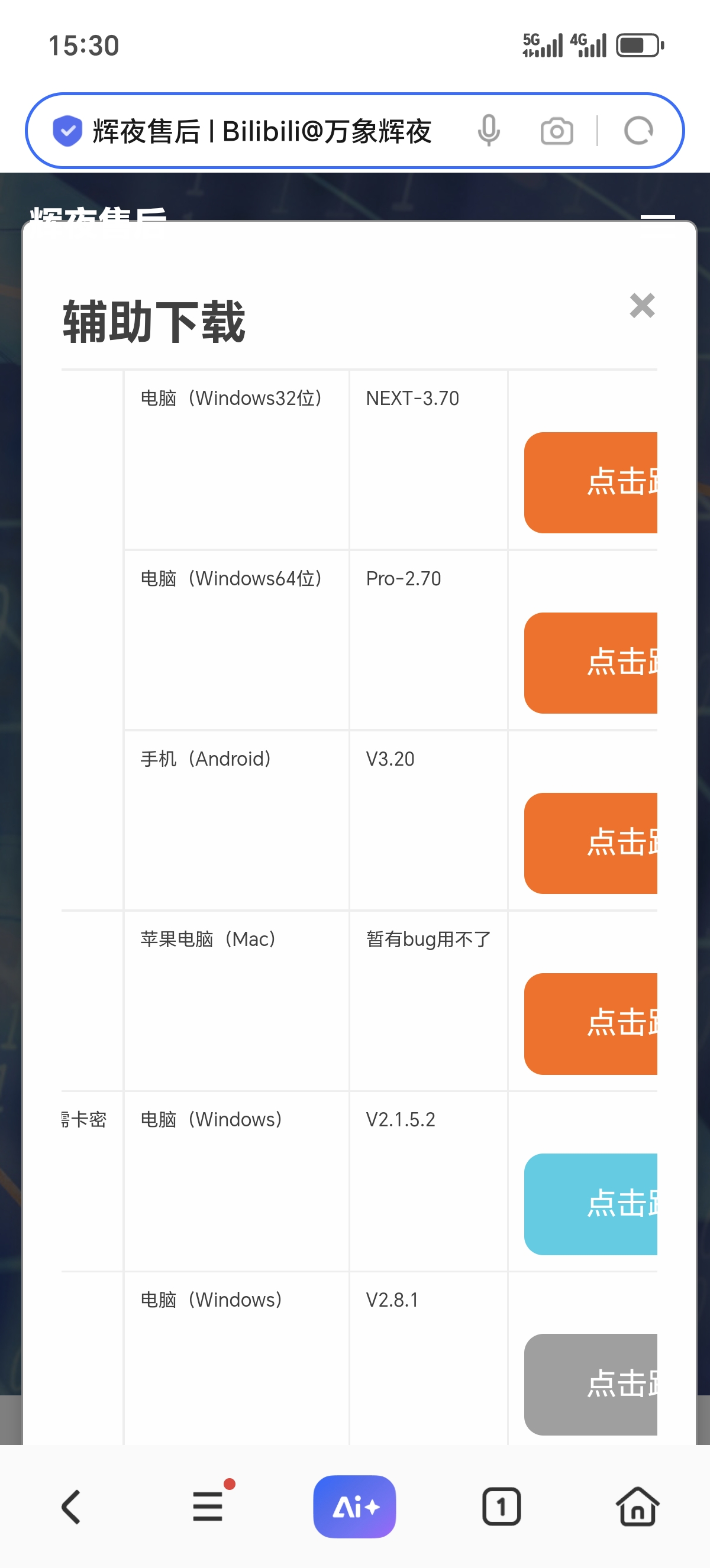Tap the download button for Windows64位 Pro-2.70
Image resolution: width=710 pixels, height=1568 pixels.
tap(590, 662)
